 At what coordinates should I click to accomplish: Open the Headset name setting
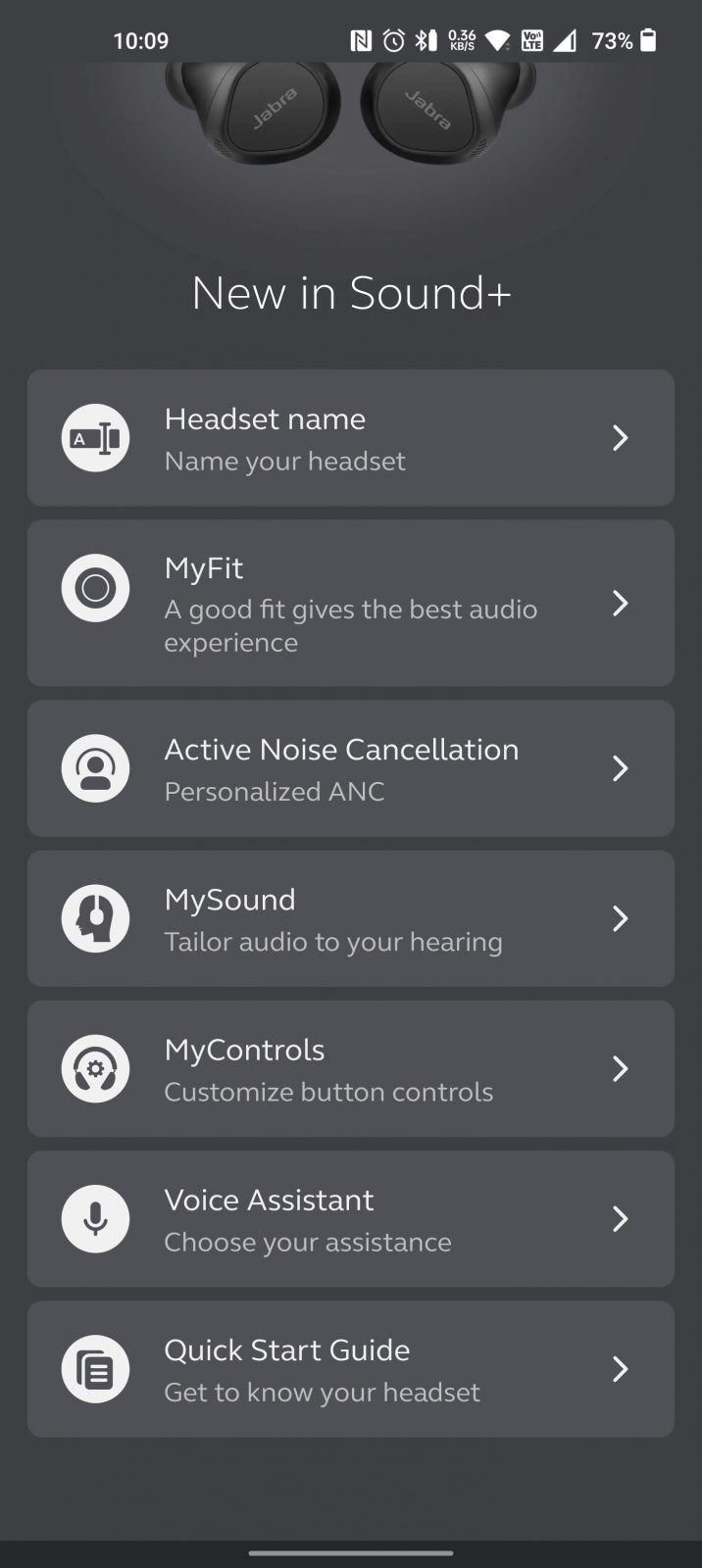coord(350,438)
